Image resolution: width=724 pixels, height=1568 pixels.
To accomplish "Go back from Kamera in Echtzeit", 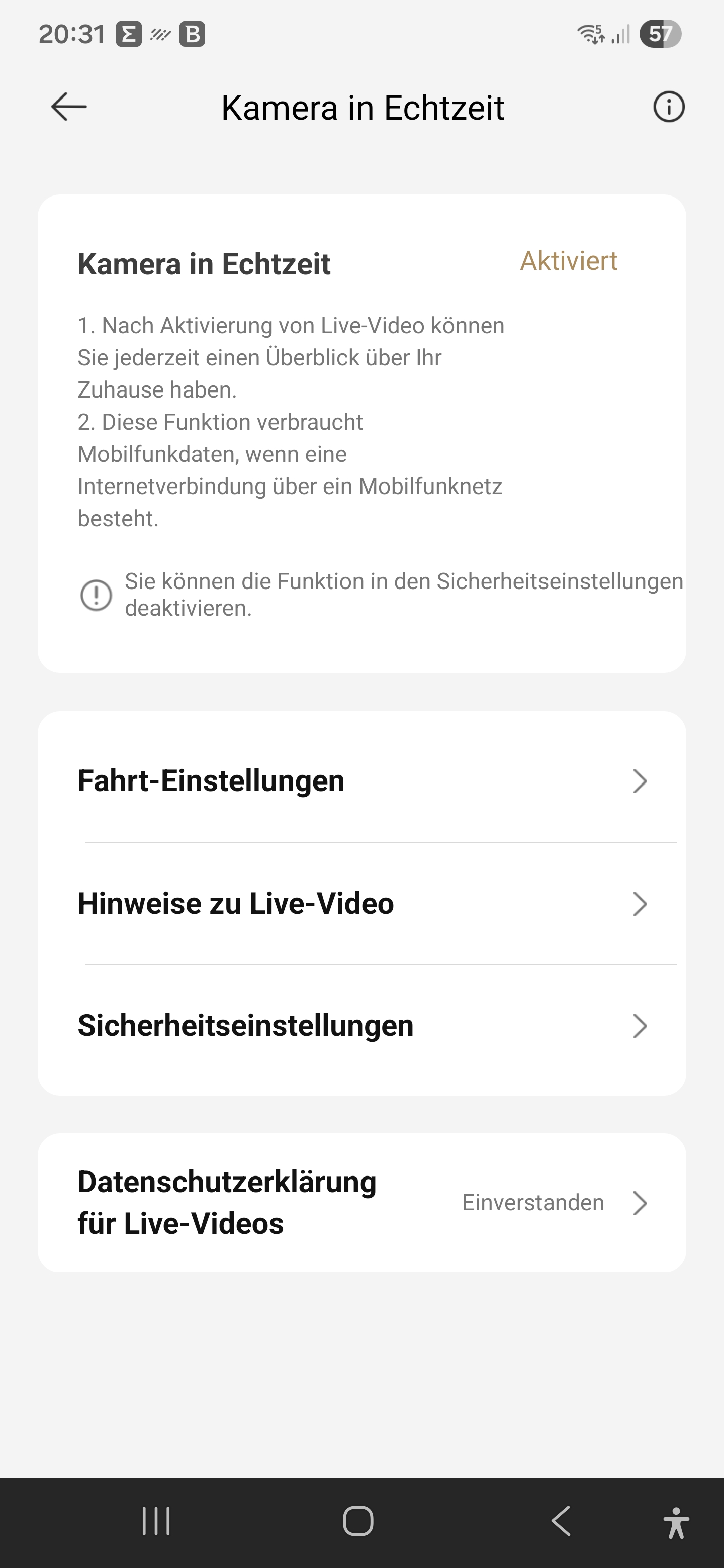I will (68, 107).
